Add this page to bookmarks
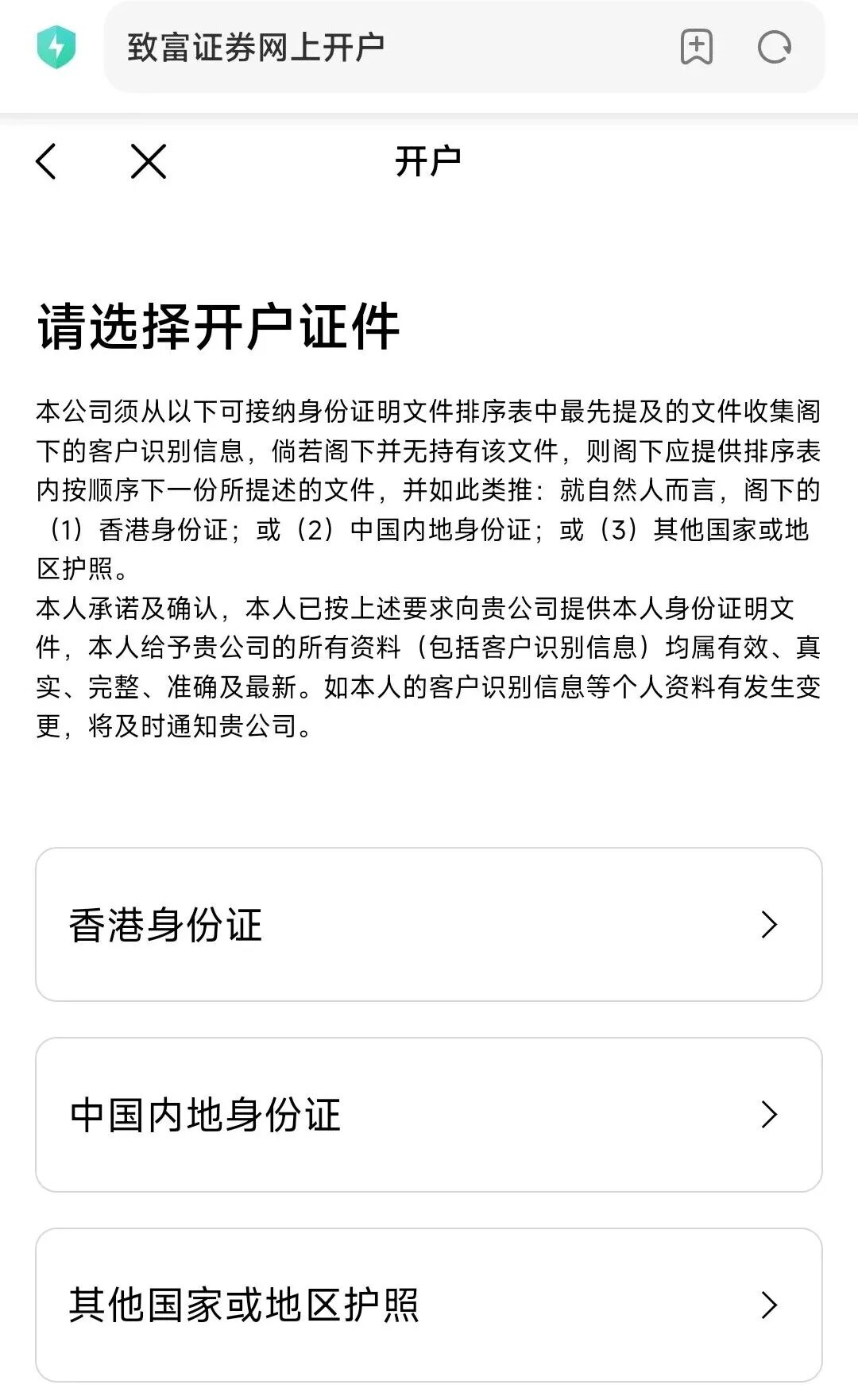Image resolution: width=858 pixels, height=1400 pixels. pos(696,47)
